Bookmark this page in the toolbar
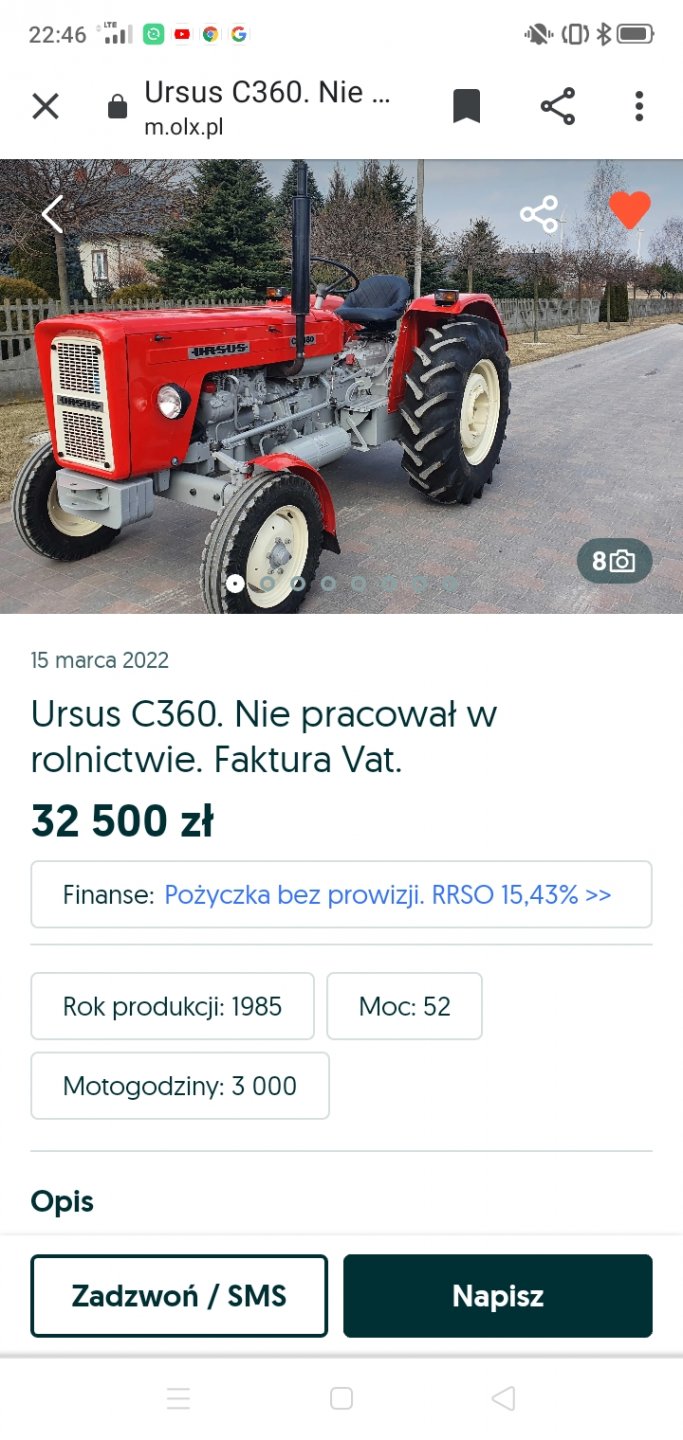Image resolution: width=683 pixels, height=1440 pixels. (x=466, y=106)
